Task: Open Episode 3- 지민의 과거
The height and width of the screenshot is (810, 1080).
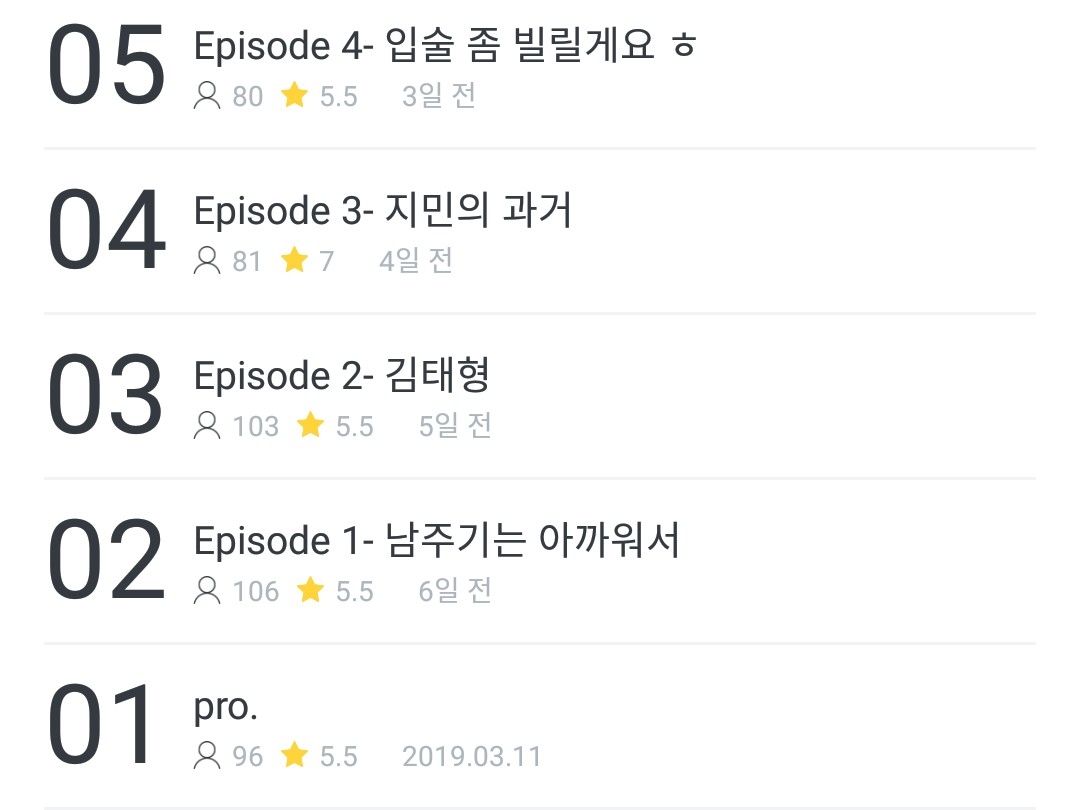Action: (382, 211)
